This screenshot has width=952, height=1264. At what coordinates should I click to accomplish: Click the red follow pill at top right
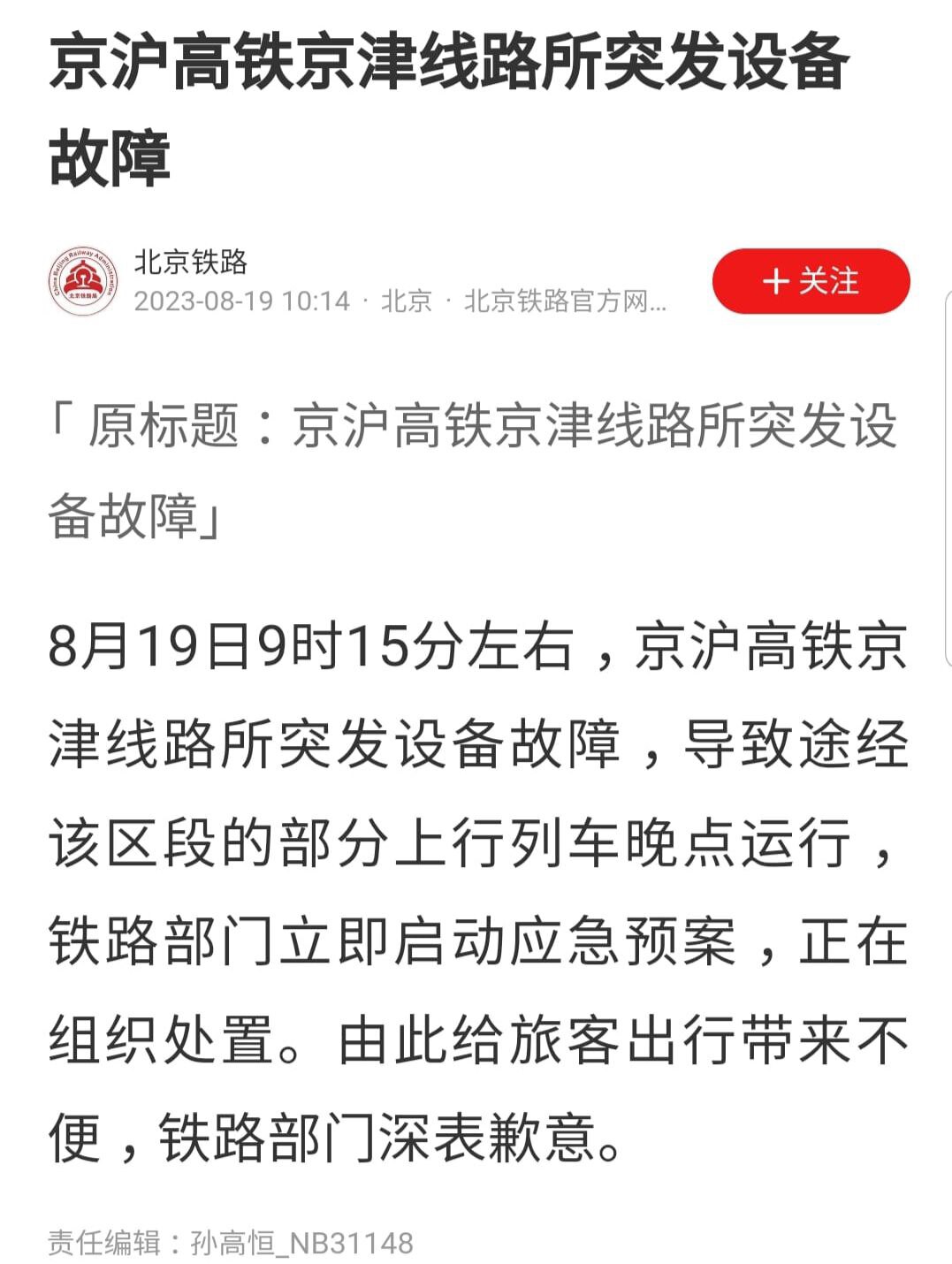click(x=810, y=280)
